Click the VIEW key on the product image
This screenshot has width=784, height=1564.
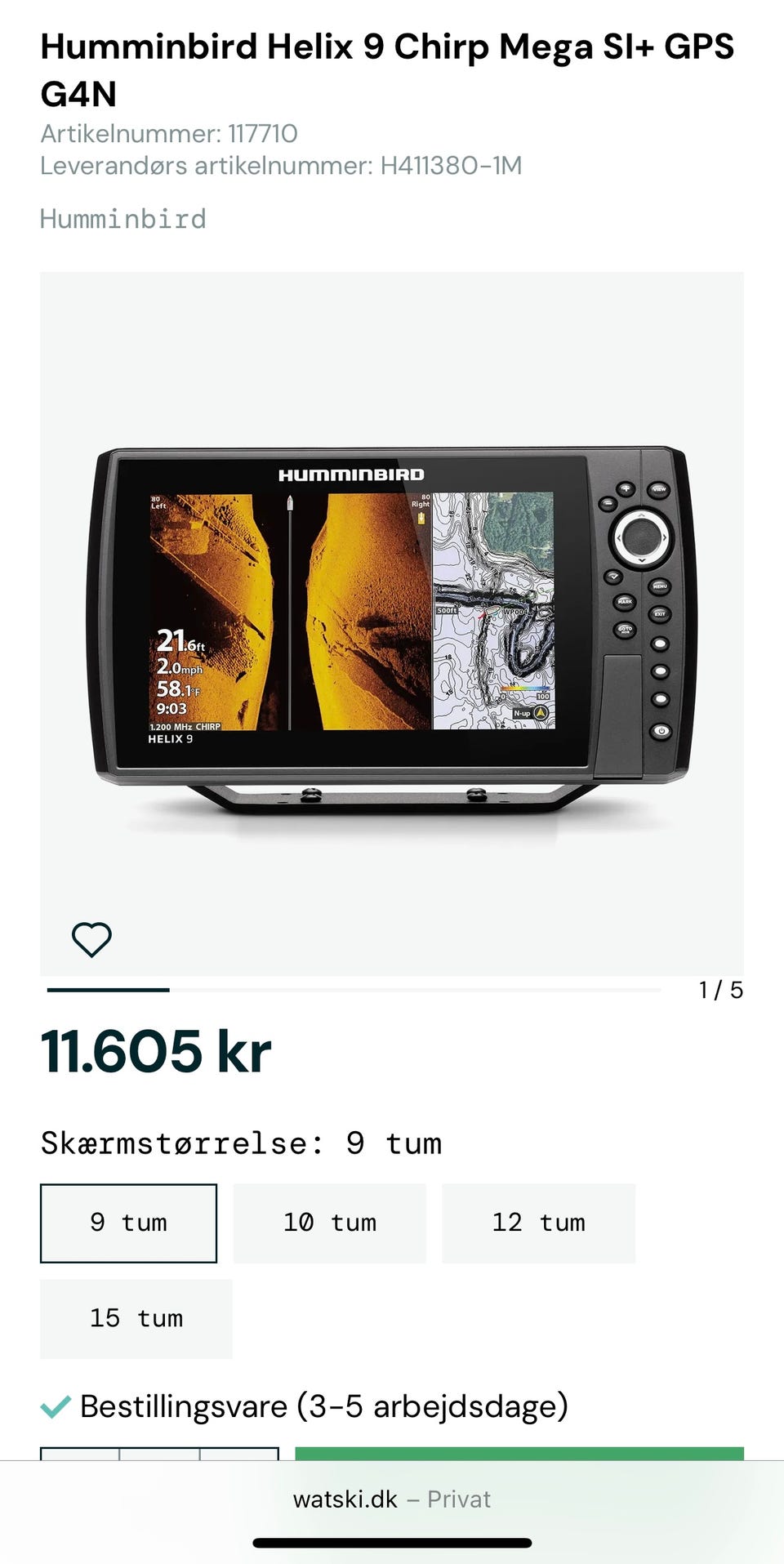(x=660, y=489)
